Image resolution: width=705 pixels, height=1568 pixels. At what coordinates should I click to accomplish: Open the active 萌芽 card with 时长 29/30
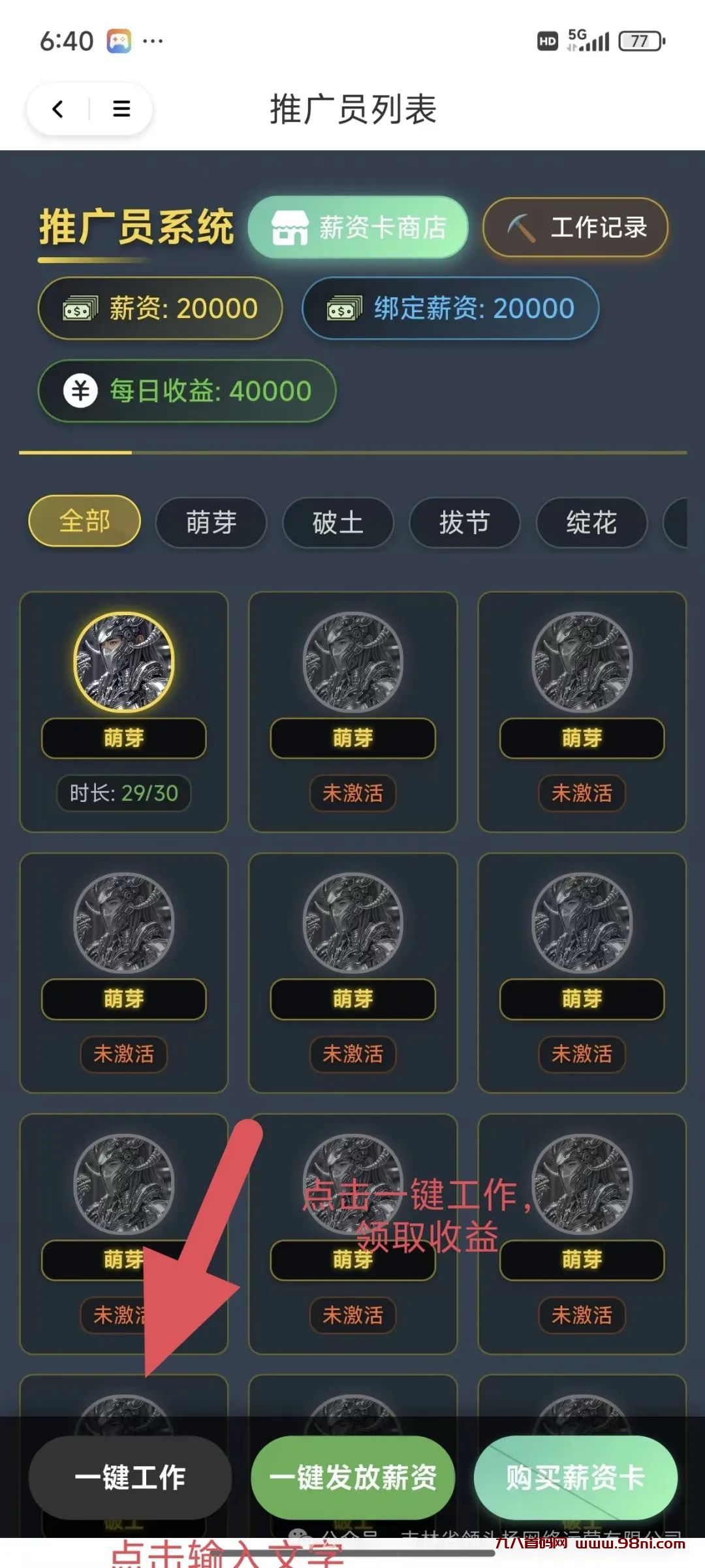point(124,711)
